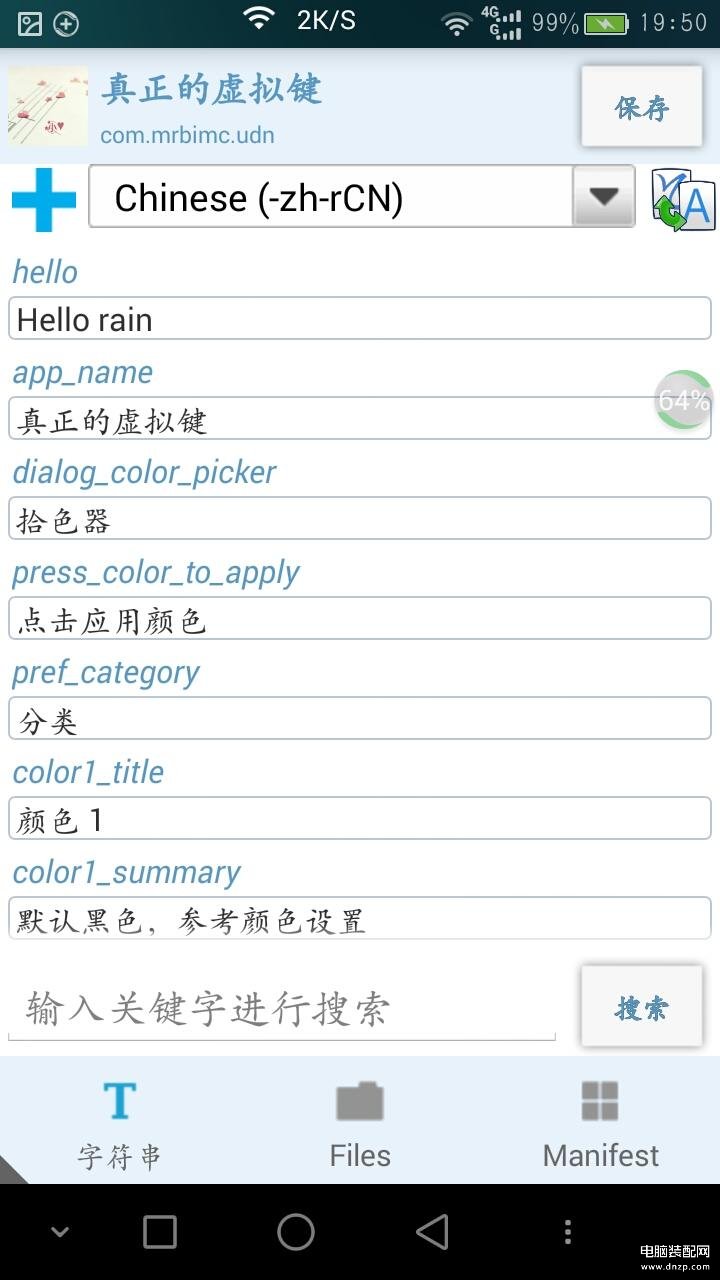720x1280 pixels.
Task: Go back using the system back button
Action: coord(432,1232)
